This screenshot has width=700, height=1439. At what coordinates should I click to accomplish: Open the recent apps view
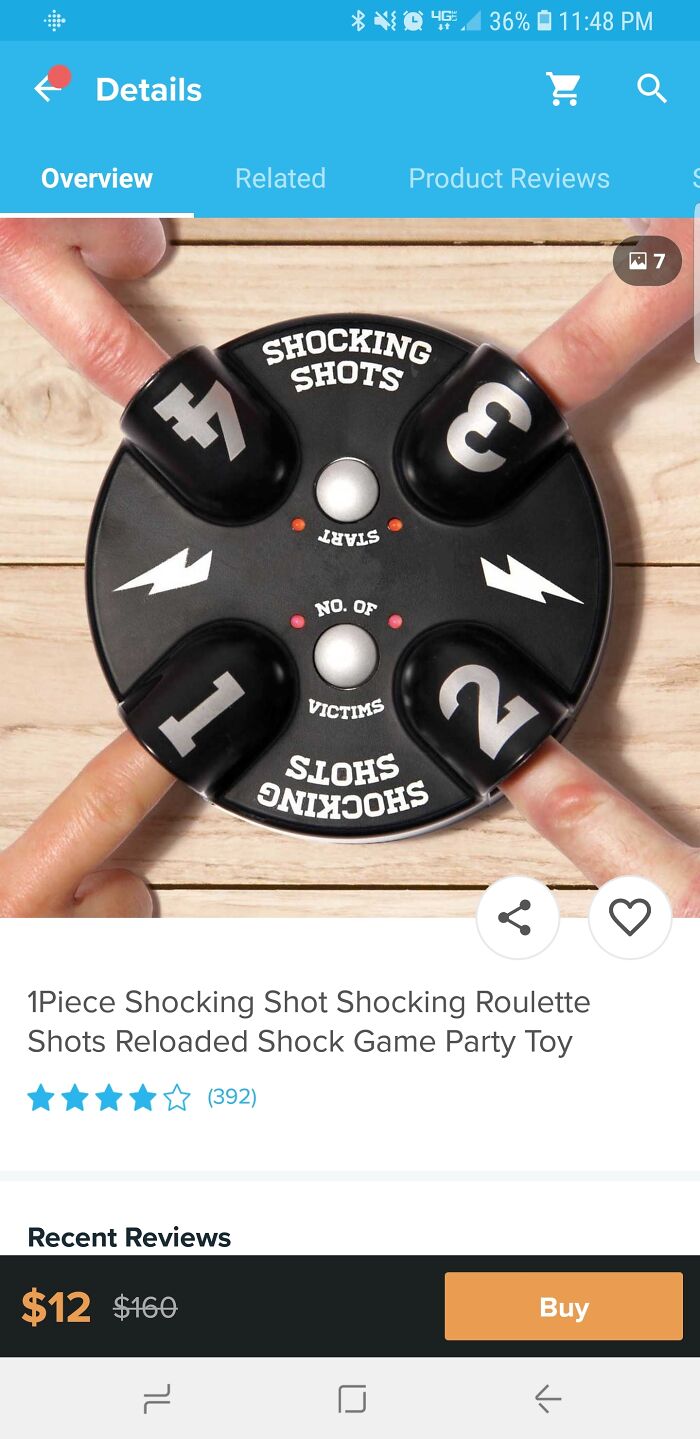click(x=157, y=1398)
